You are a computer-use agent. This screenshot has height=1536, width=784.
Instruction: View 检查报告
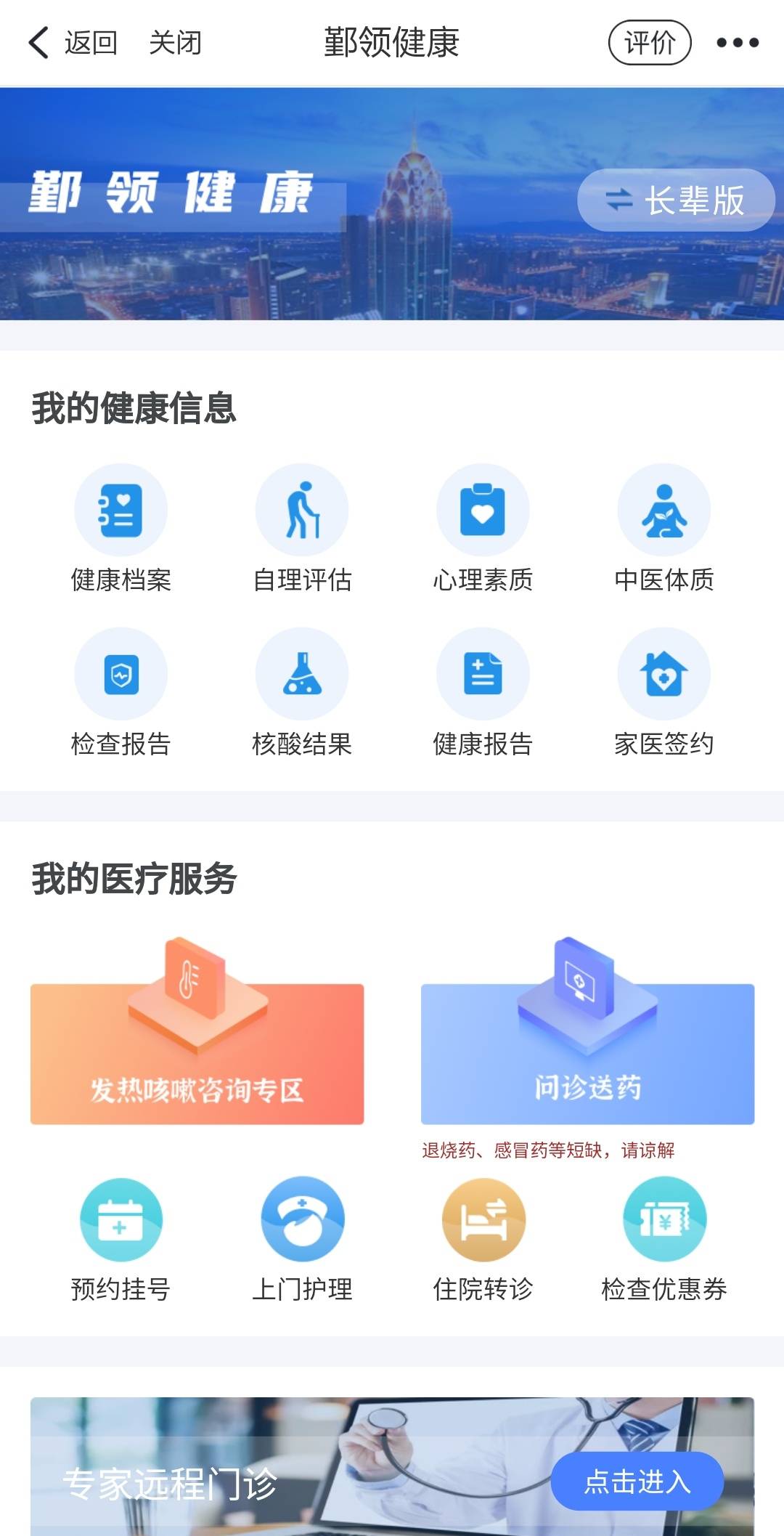pyautogui.click(x=121, y=694)
